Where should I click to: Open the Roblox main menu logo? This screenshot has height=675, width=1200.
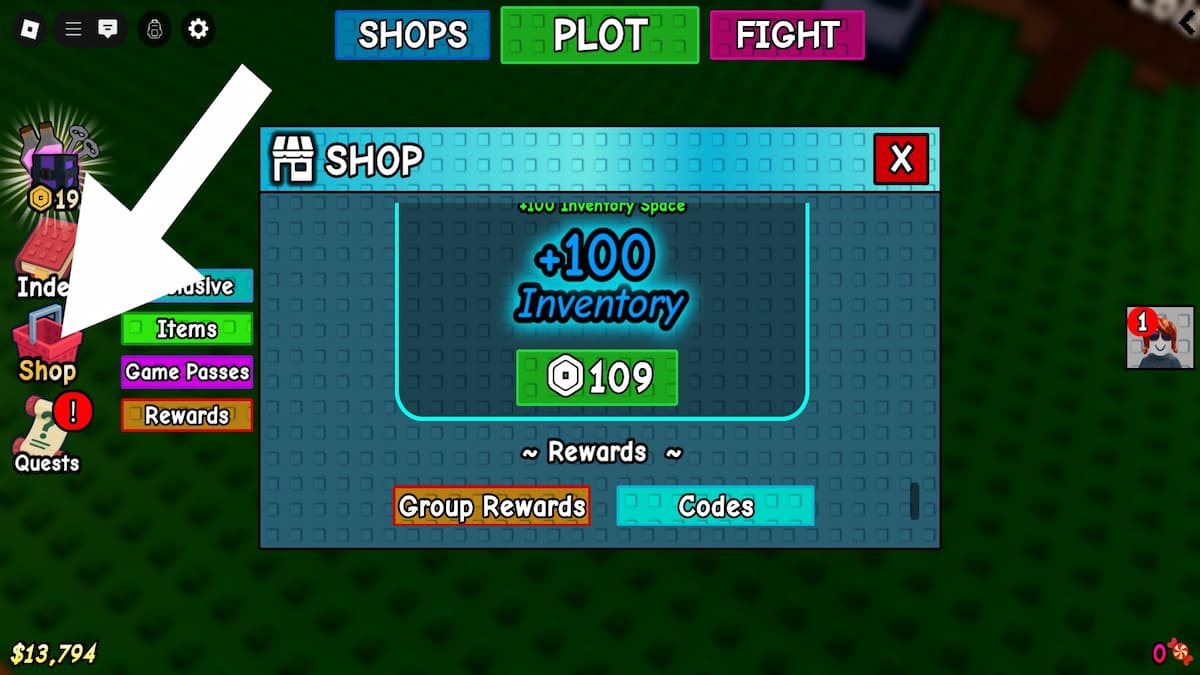[x=30, y=29]
